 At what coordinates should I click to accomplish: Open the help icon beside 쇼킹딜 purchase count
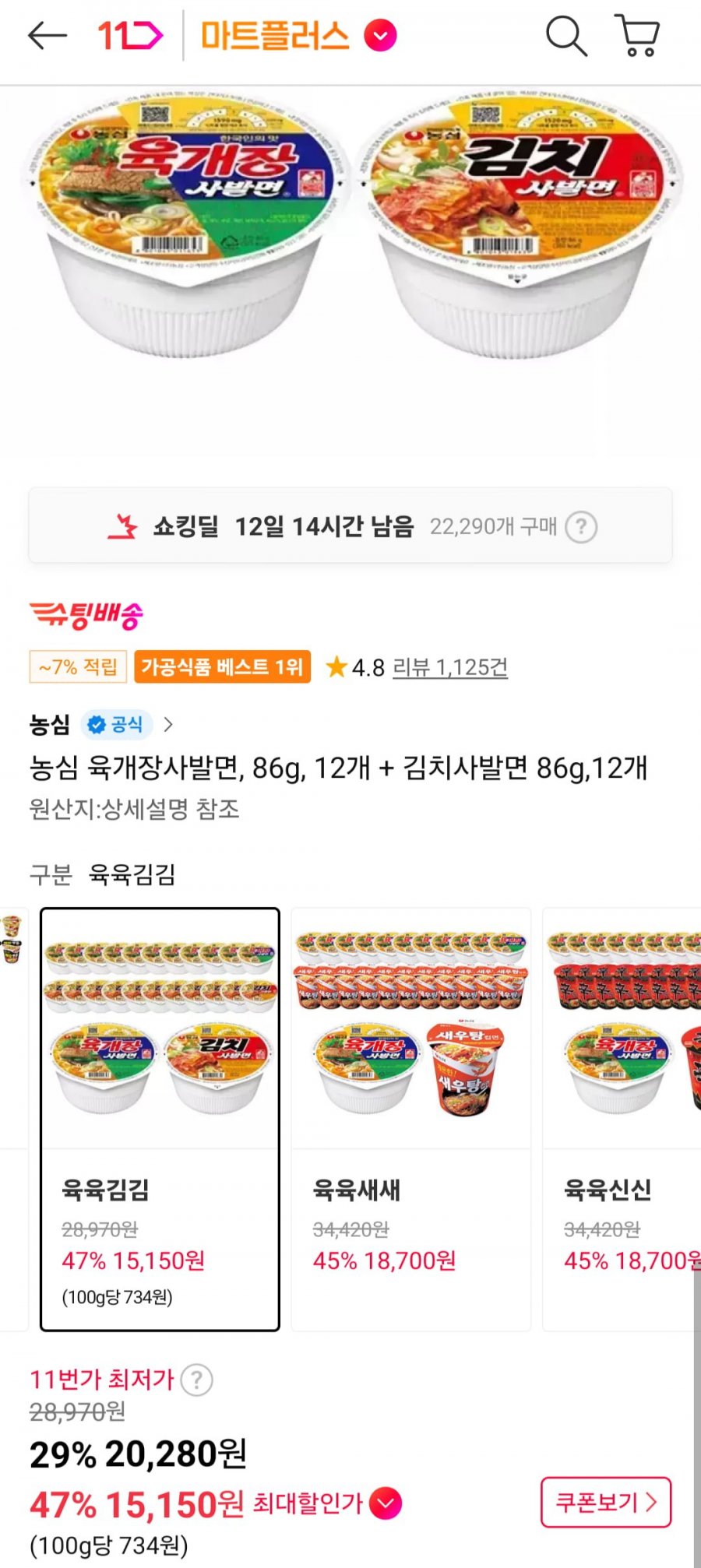pos(581,527)
